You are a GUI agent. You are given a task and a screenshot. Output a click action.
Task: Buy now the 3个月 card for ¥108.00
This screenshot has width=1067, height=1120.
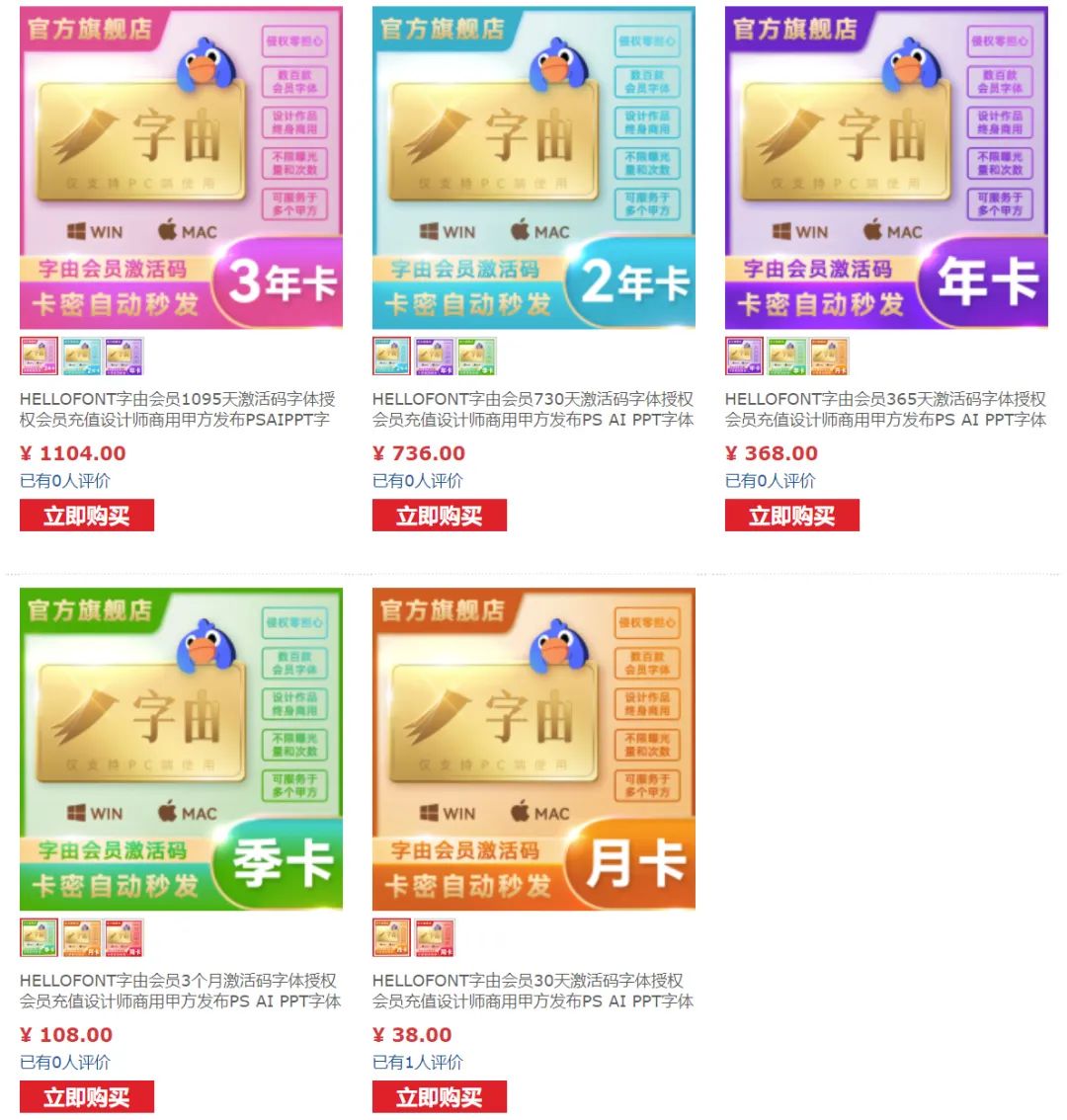pyautogui.click(x=87, y=1096)
